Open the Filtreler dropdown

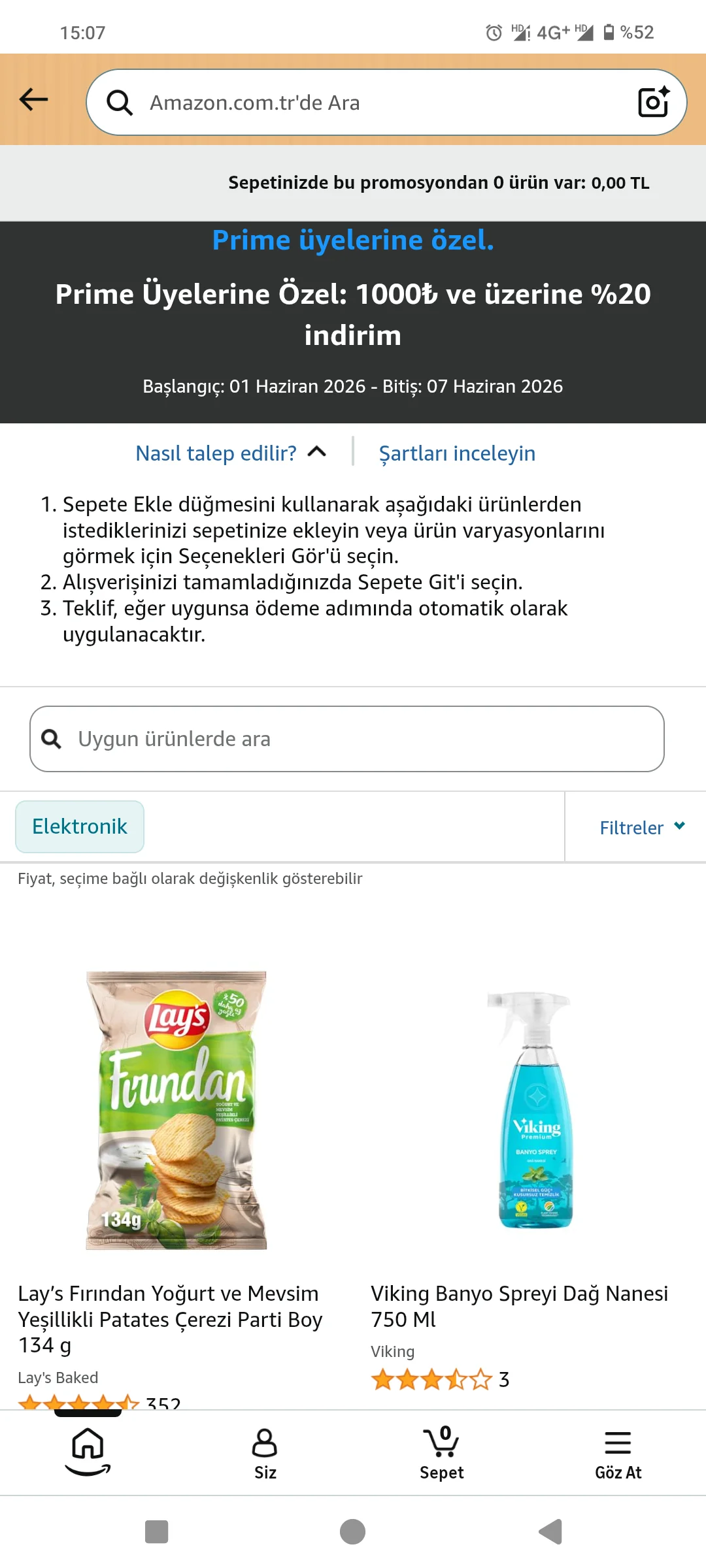tap(642, 828)
